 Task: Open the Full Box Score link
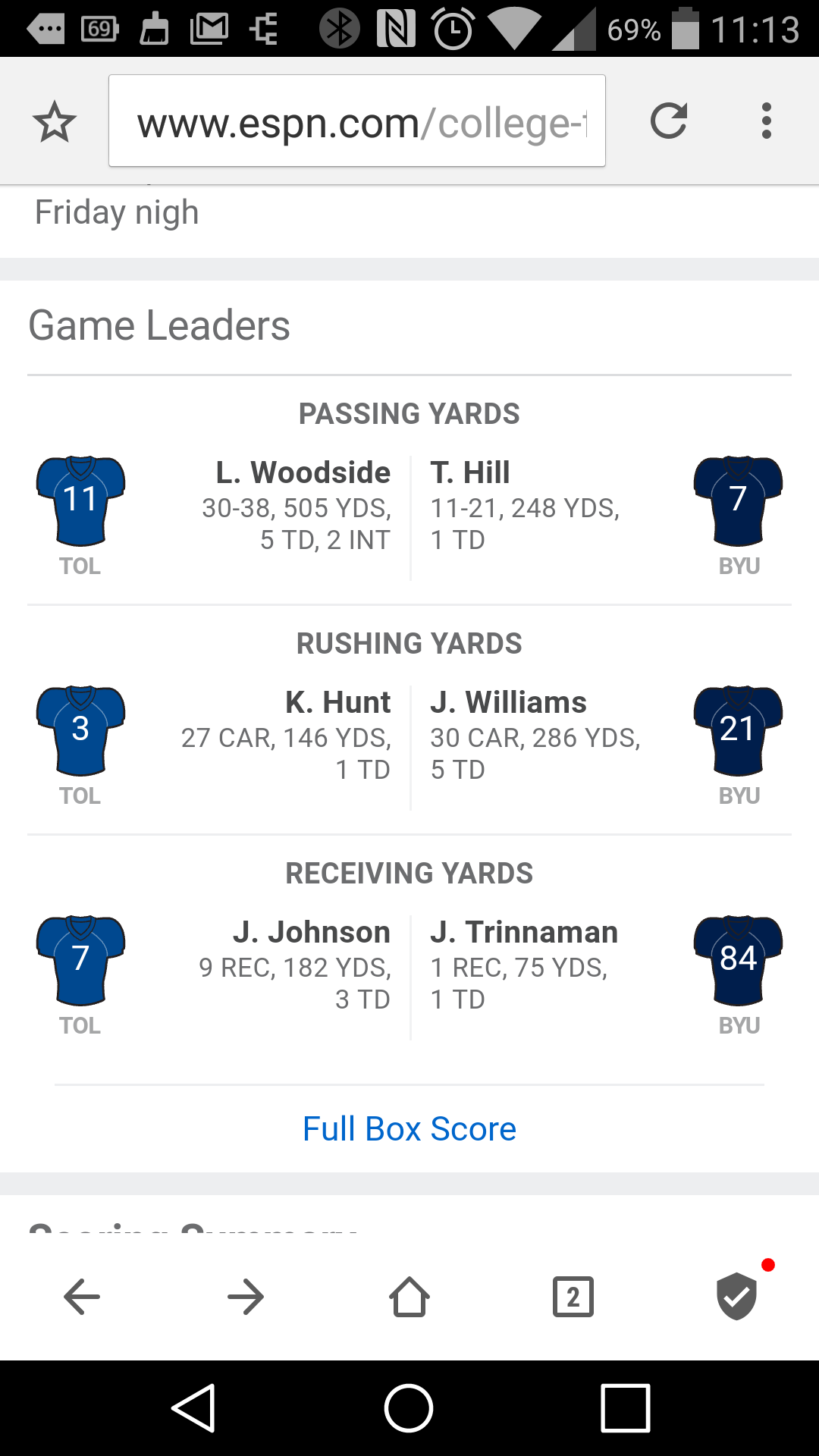coord(409,1129)
